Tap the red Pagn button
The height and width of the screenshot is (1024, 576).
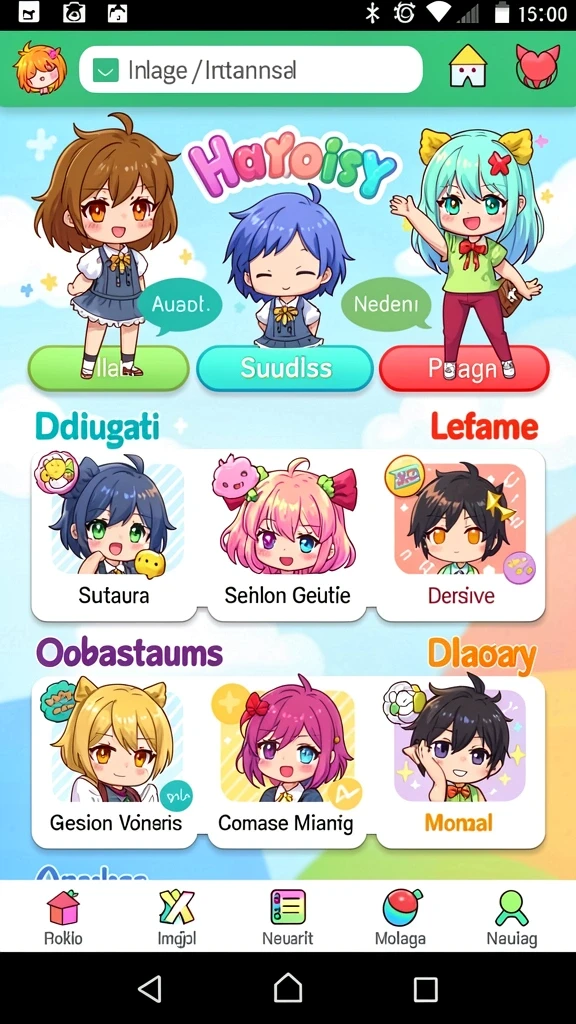pyautogui.click(x=464, y=368)
